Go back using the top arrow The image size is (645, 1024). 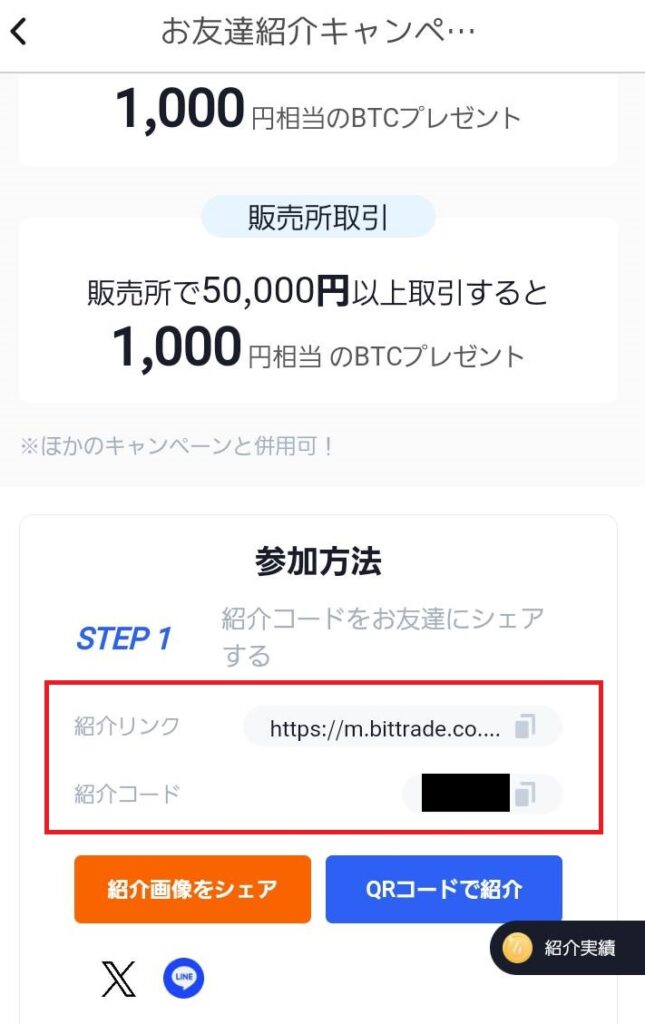[x=19, y=33]
